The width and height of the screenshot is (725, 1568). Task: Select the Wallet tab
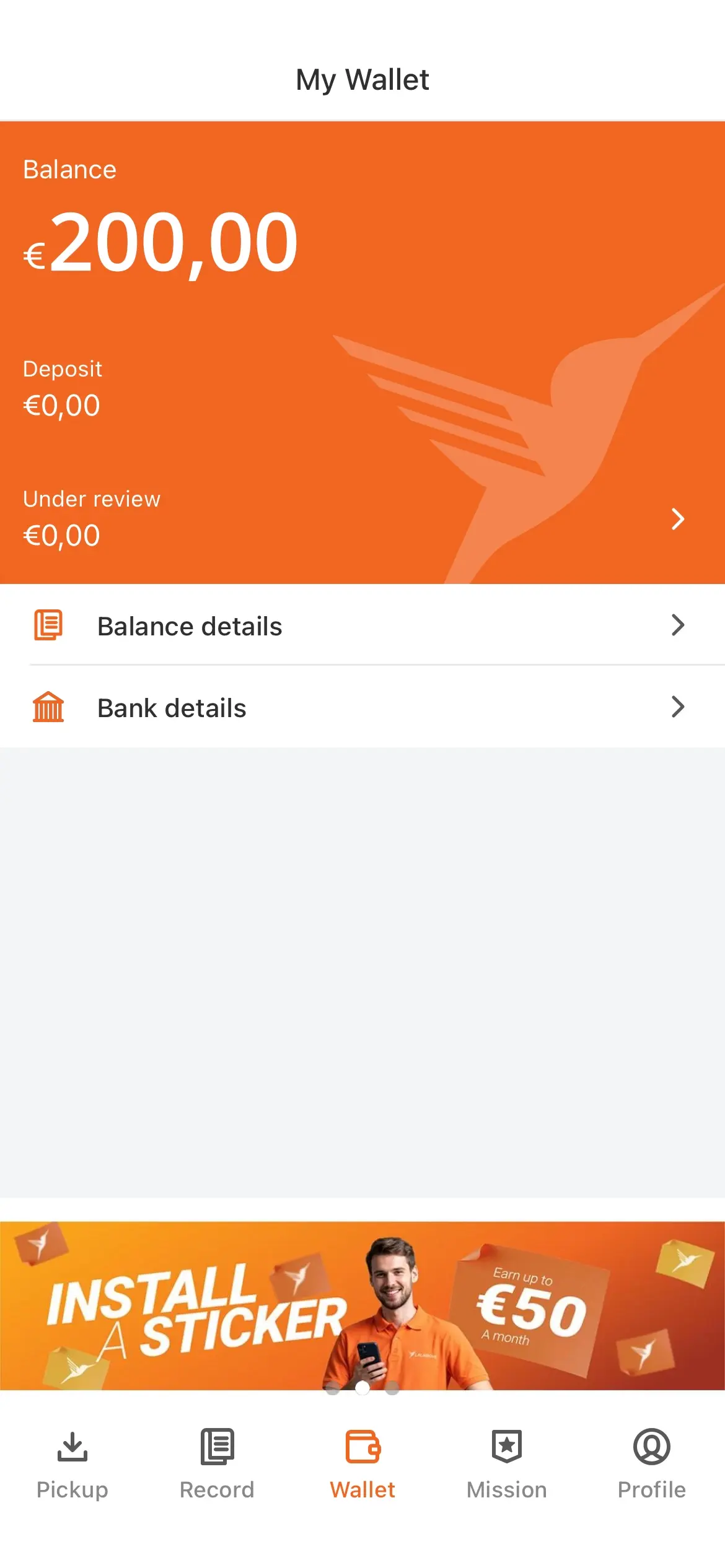tap(362, 1464)
